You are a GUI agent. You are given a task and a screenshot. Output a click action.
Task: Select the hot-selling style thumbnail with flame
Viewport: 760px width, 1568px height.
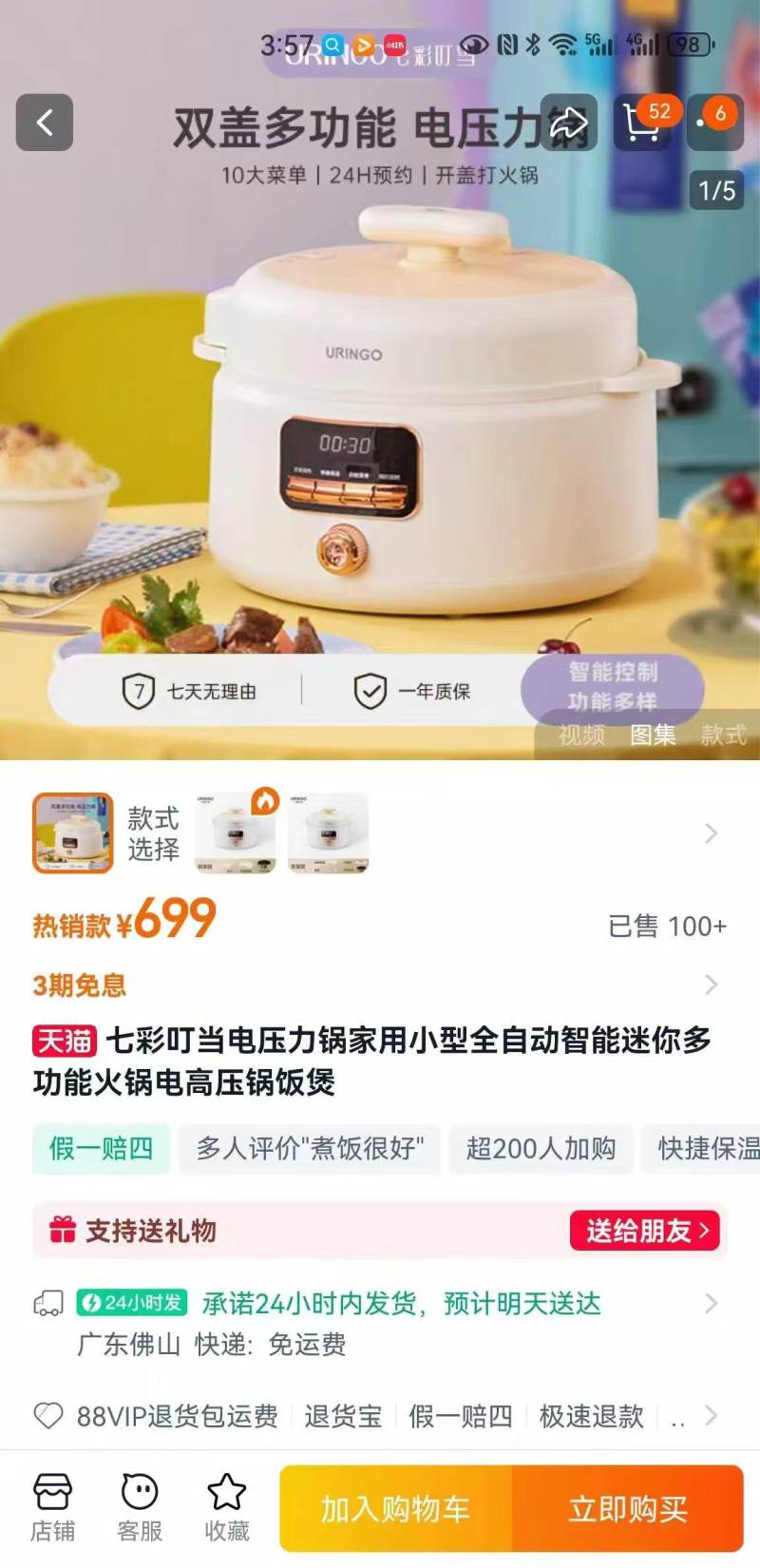tap(235, 832)
